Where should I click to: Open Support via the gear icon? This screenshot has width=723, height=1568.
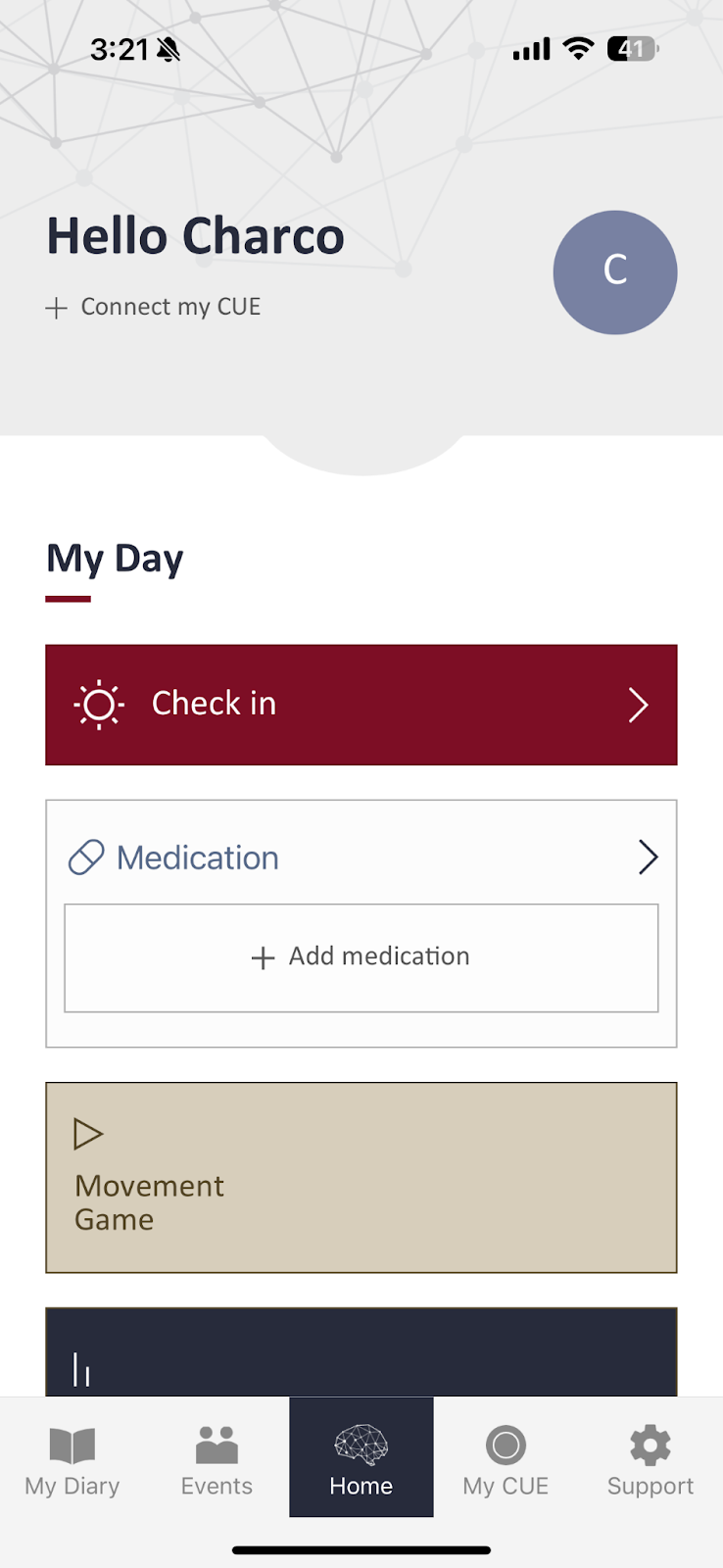click(x=649, y=1444)
